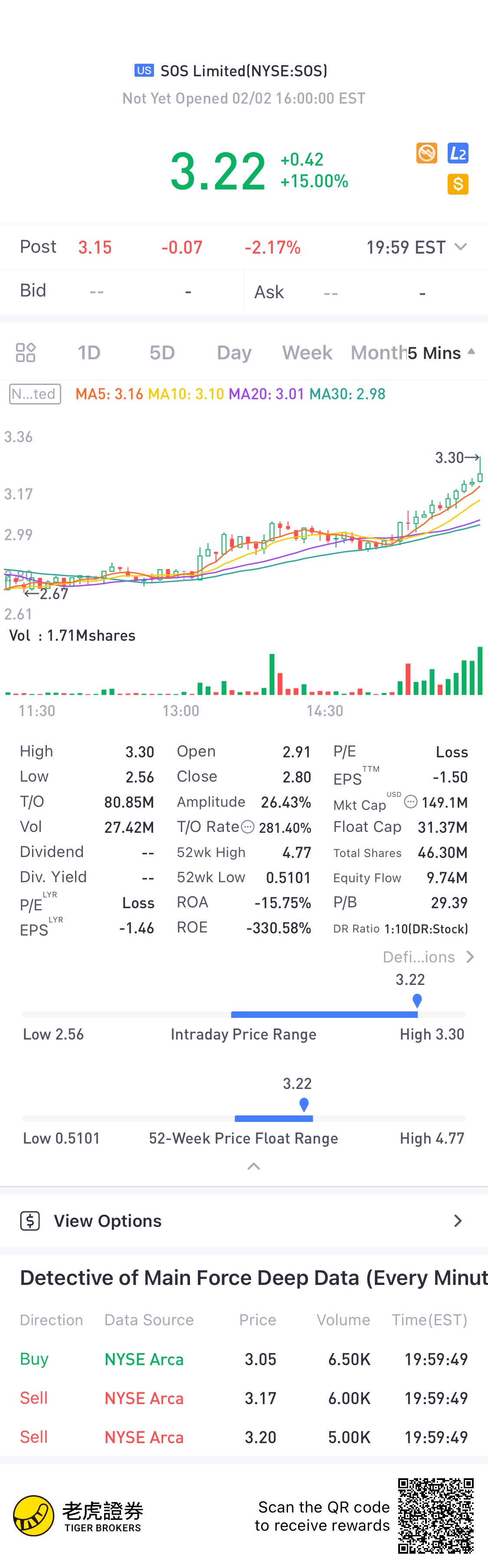Collapse the stock details panel
The width and height of the screenshot is (488, 1568).
(253, 1166)
